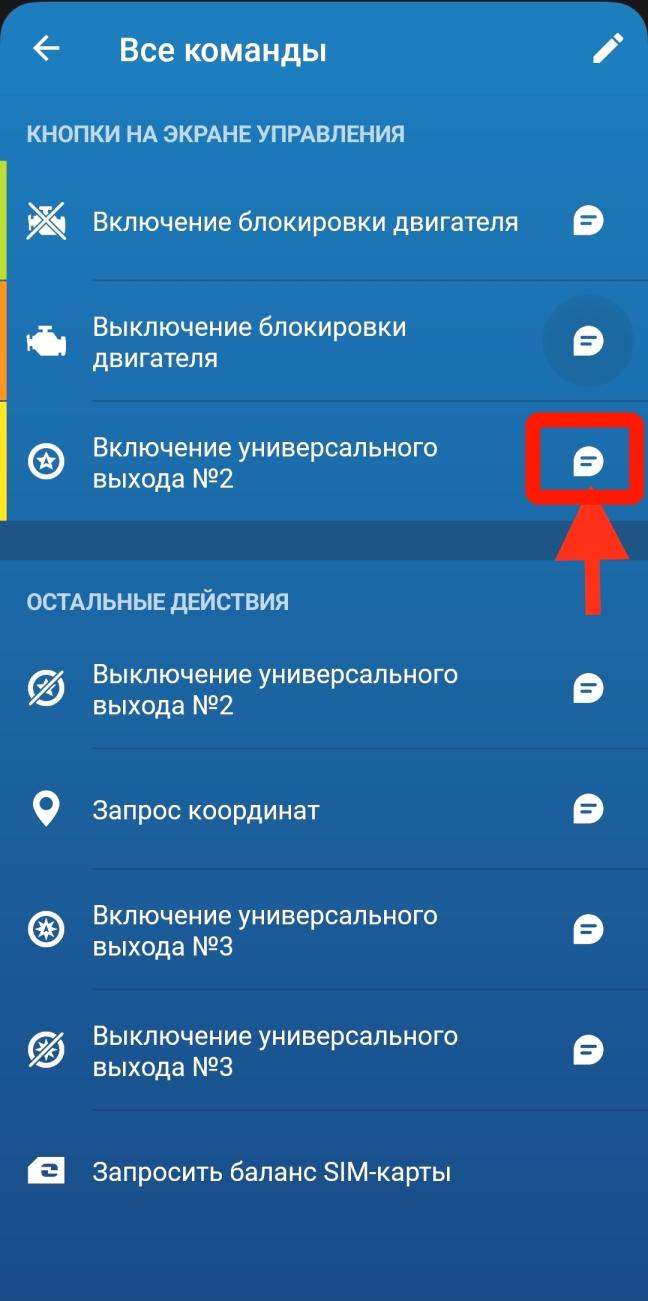Open the pencil edit icon

(x=608, y=49)
